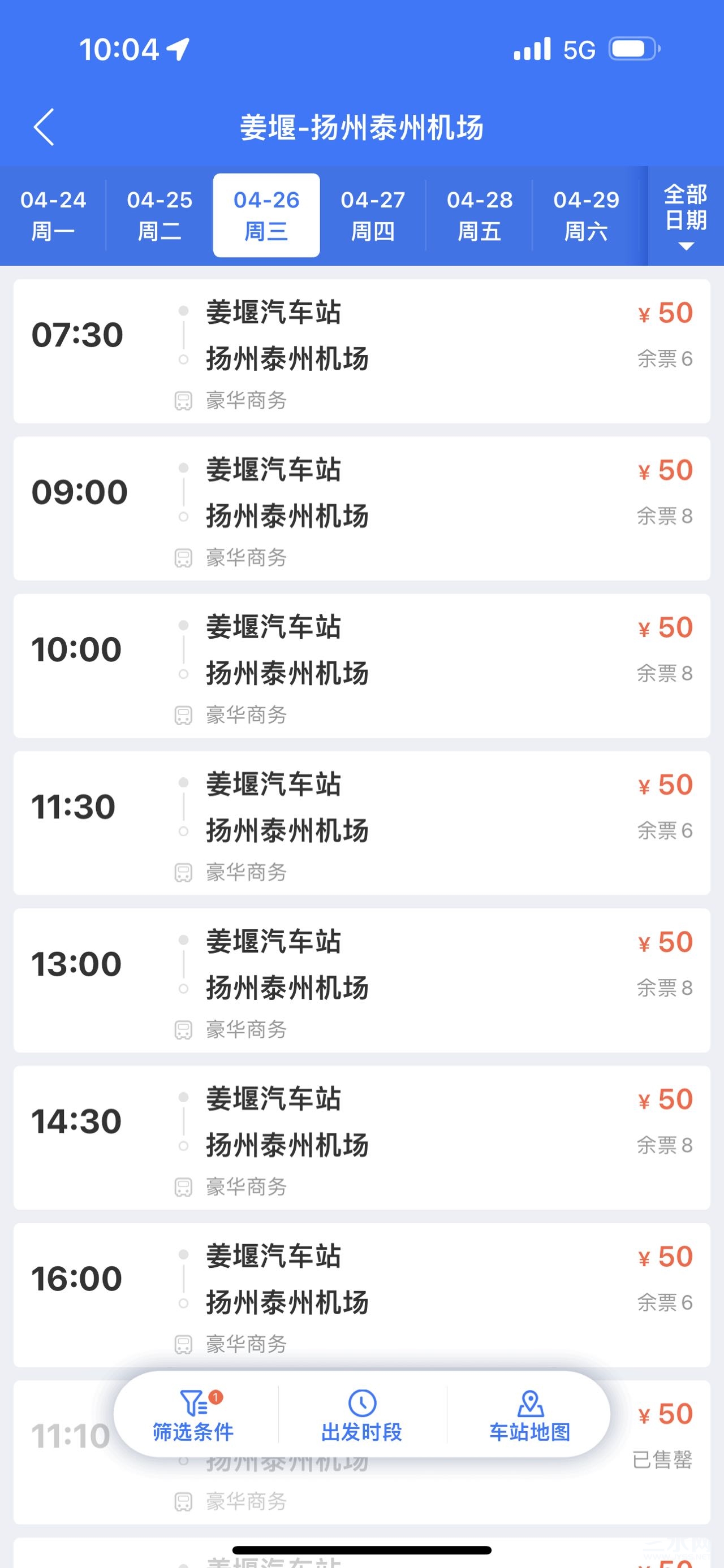Open the 07:30 departure to 扬州泰州机场
The width and height of the screenshot is (724, 1568).
click(x=361, y=351)
